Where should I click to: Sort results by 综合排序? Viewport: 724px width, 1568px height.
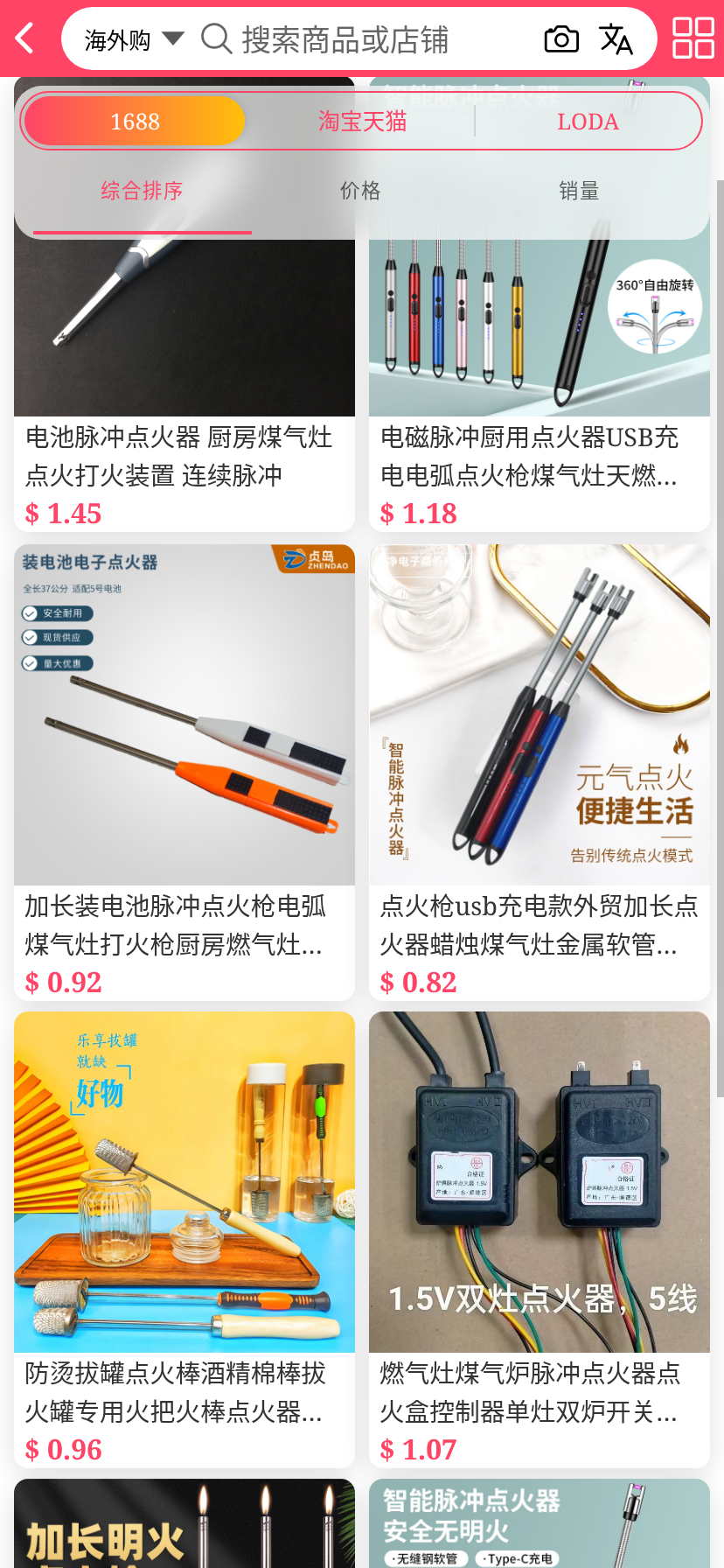coord(142,191)
